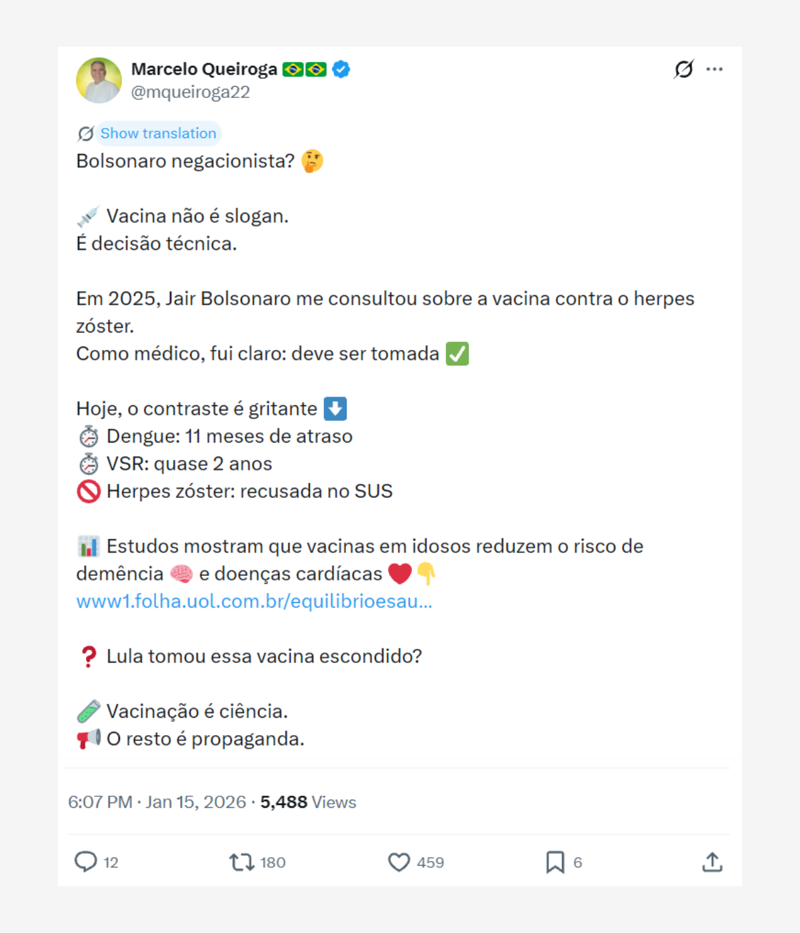This screenshot has width=800, height=933.
Task: Open sharing options via the upload arrow icon
Action: pyautogui.click(x=713, y=862)
